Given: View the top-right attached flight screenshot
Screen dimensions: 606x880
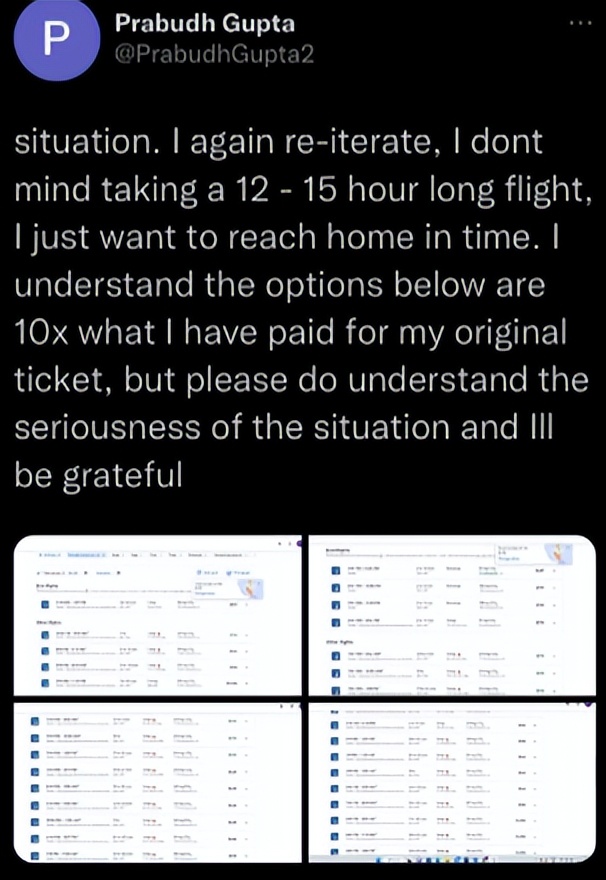Looking at the screenshot, I should click(x=450, y=615).
